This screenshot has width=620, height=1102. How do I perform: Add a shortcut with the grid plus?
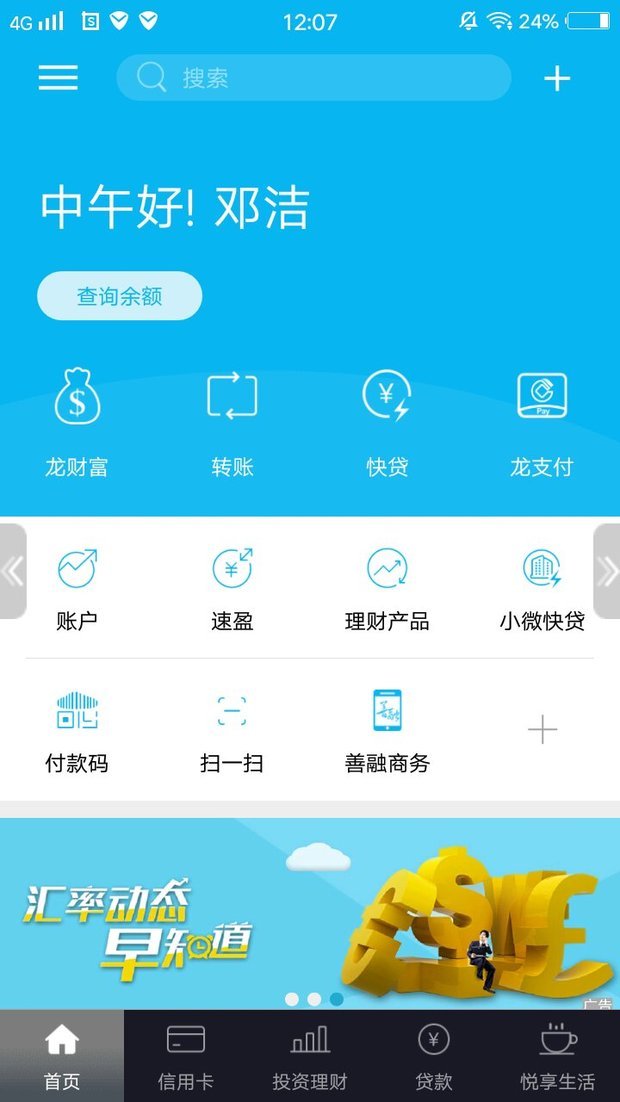tap(542, 731)
